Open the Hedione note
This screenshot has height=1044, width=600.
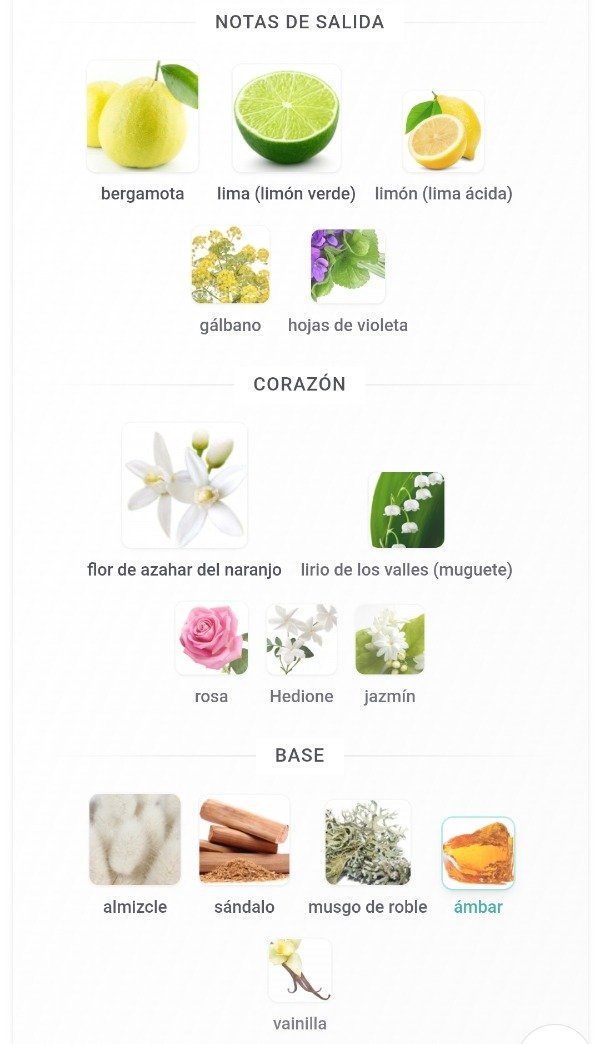(x=301, y=639)
